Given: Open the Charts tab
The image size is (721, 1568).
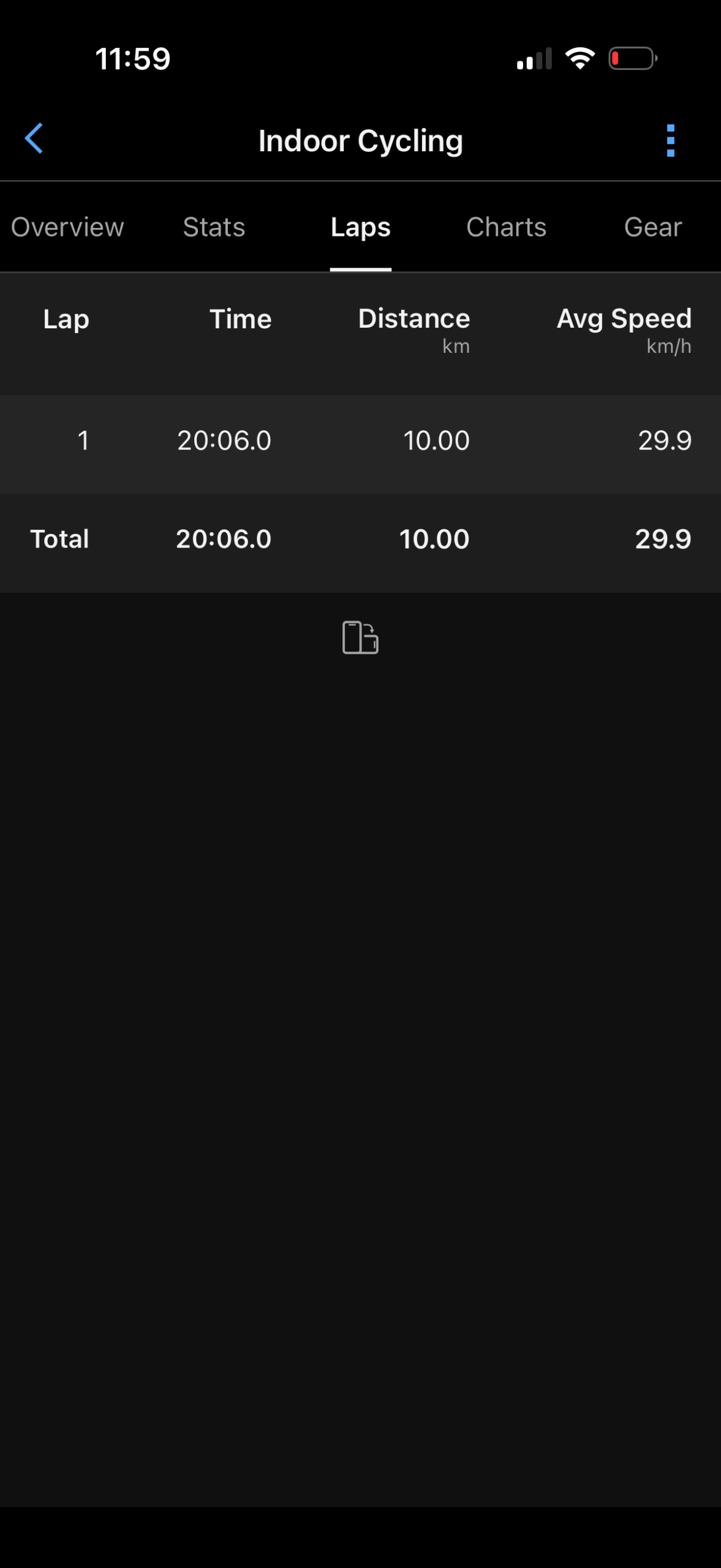Looking at the screenshot, I should click(x=506, y=227).
